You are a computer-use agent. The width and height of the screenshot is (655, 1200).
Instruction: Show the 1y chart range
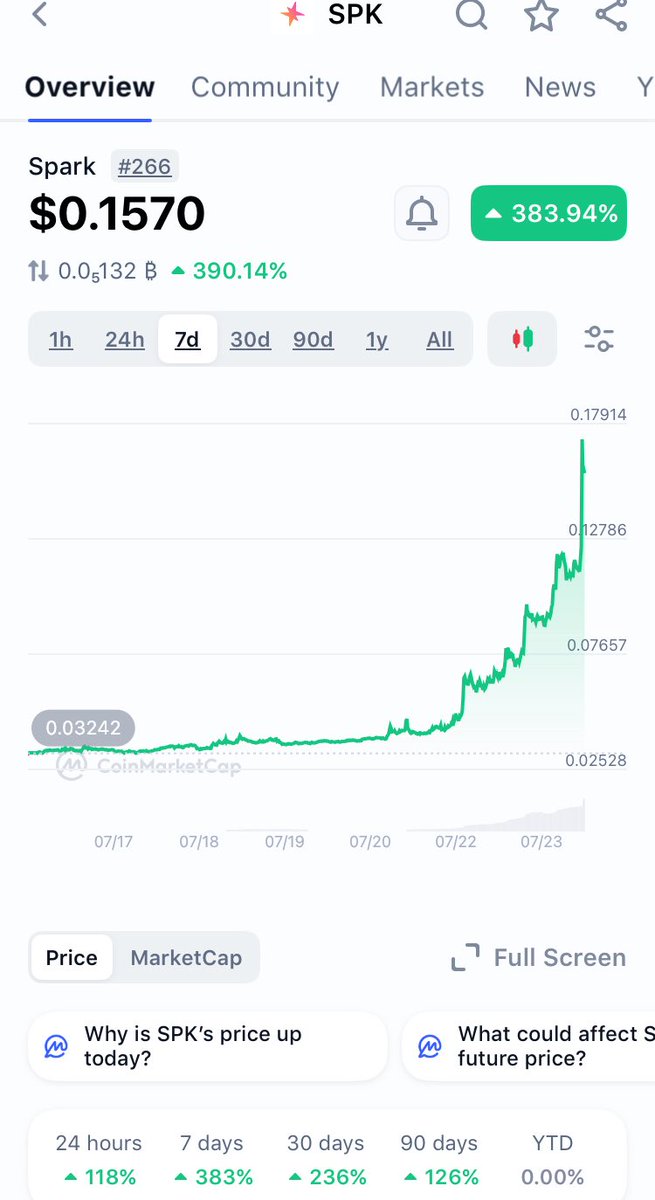tap(377, 340)
